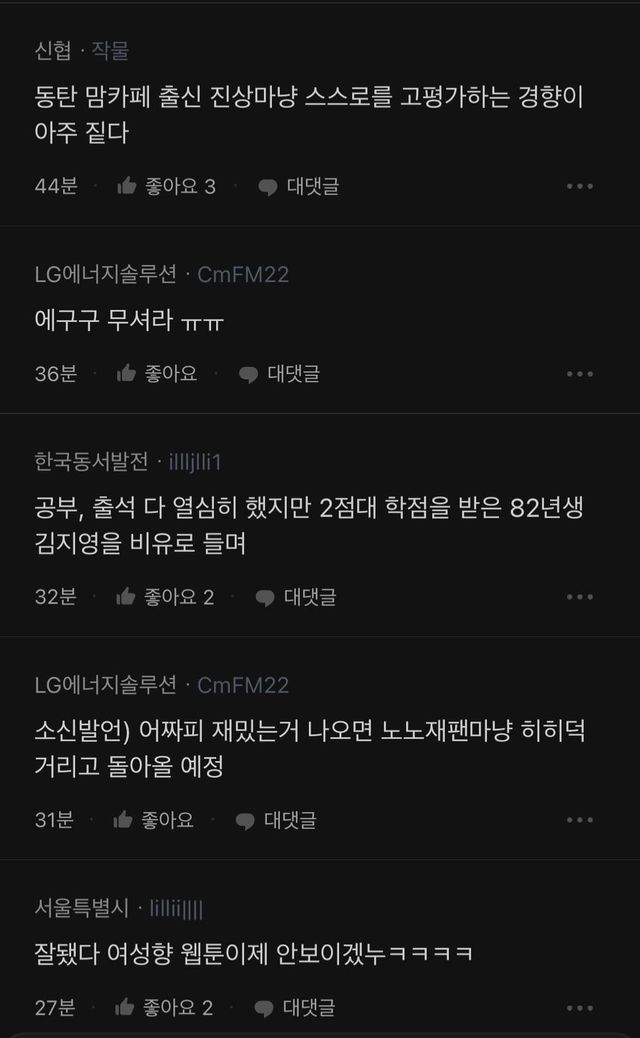The height and width of the screenshot is (1038, 640).
Task: Like the 한국동서발전 comment about 82년생 김지영
Action: (164, 597)
